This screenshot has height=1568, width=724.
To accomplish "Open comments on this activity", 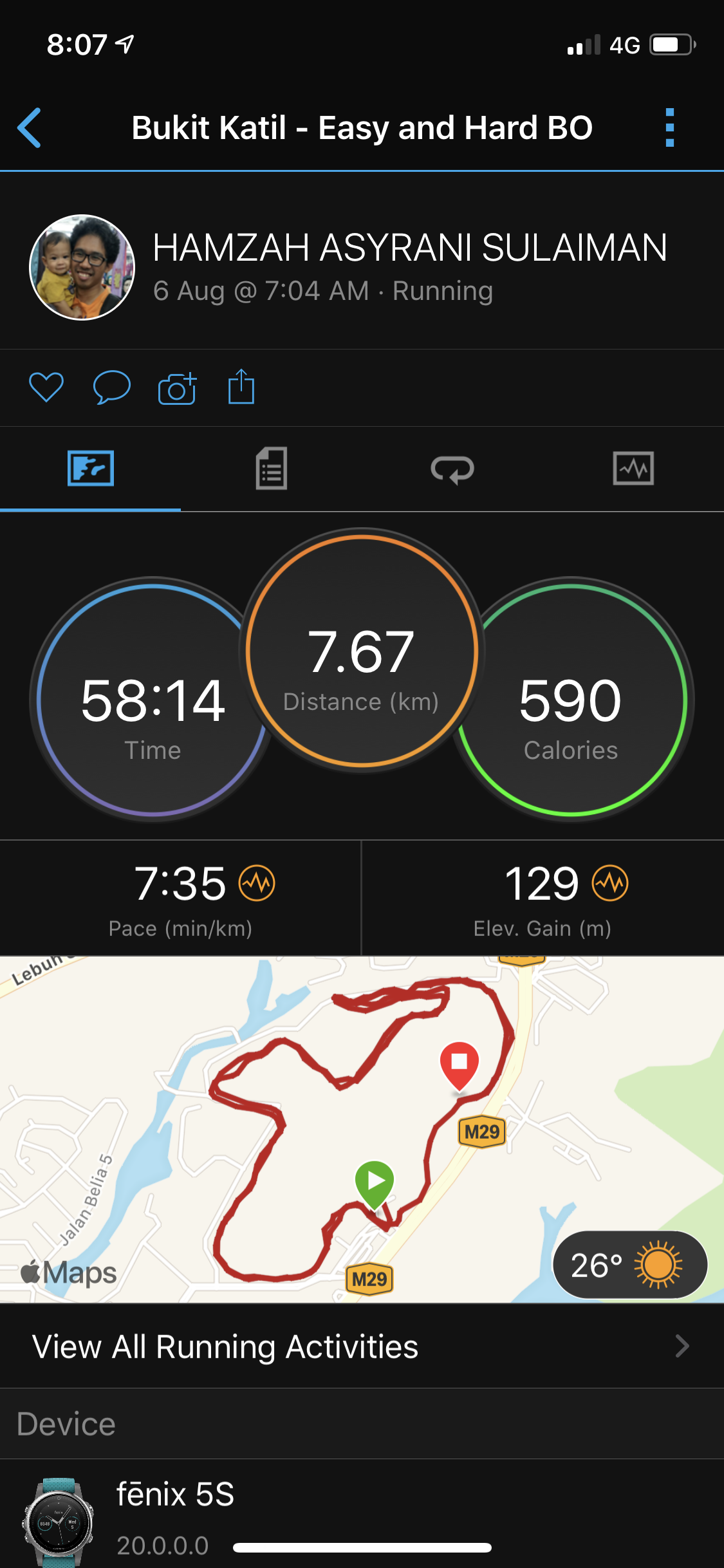I will 111,387.
